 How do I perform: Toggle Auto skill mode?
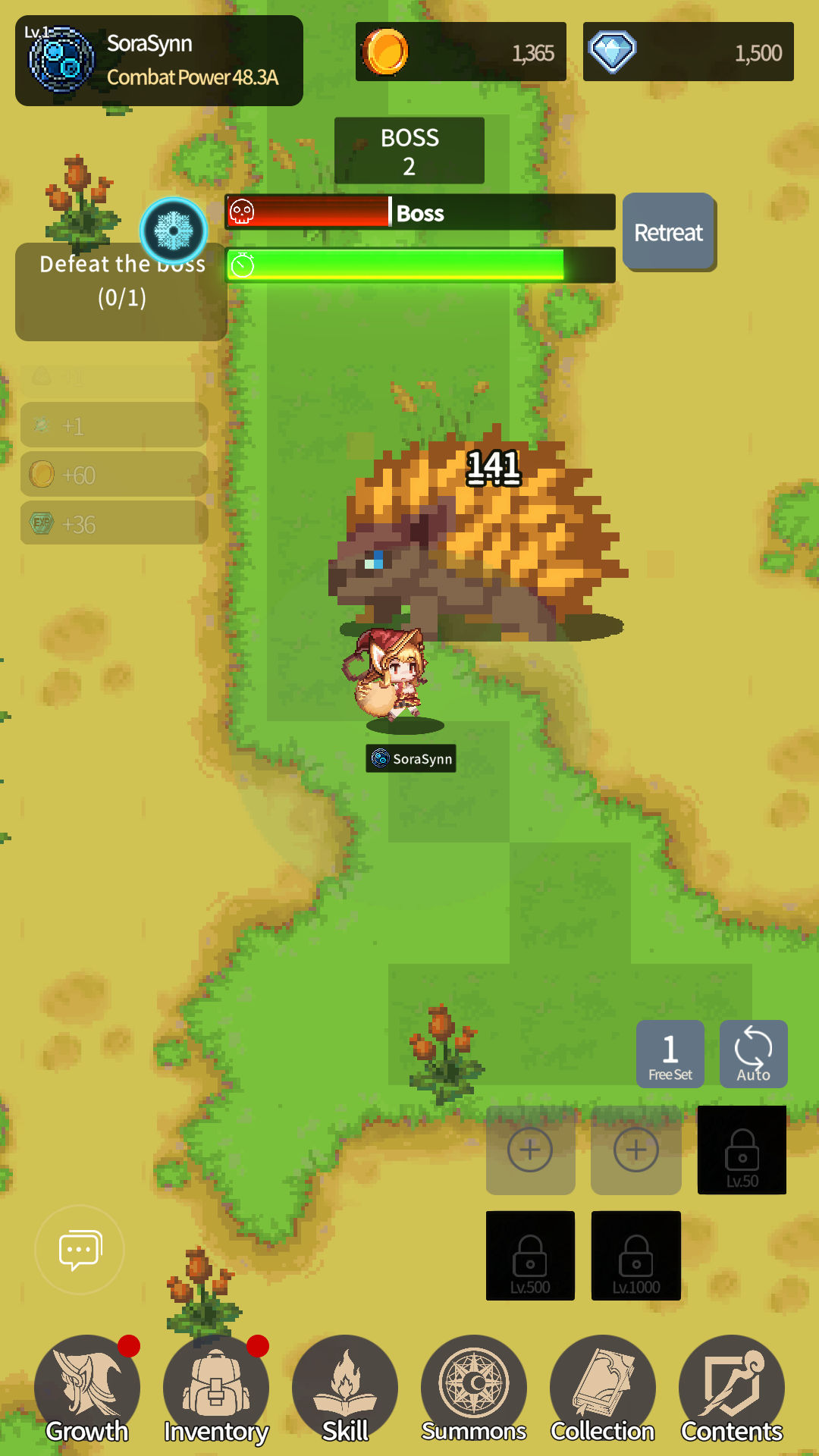(x=753, y=1054)
